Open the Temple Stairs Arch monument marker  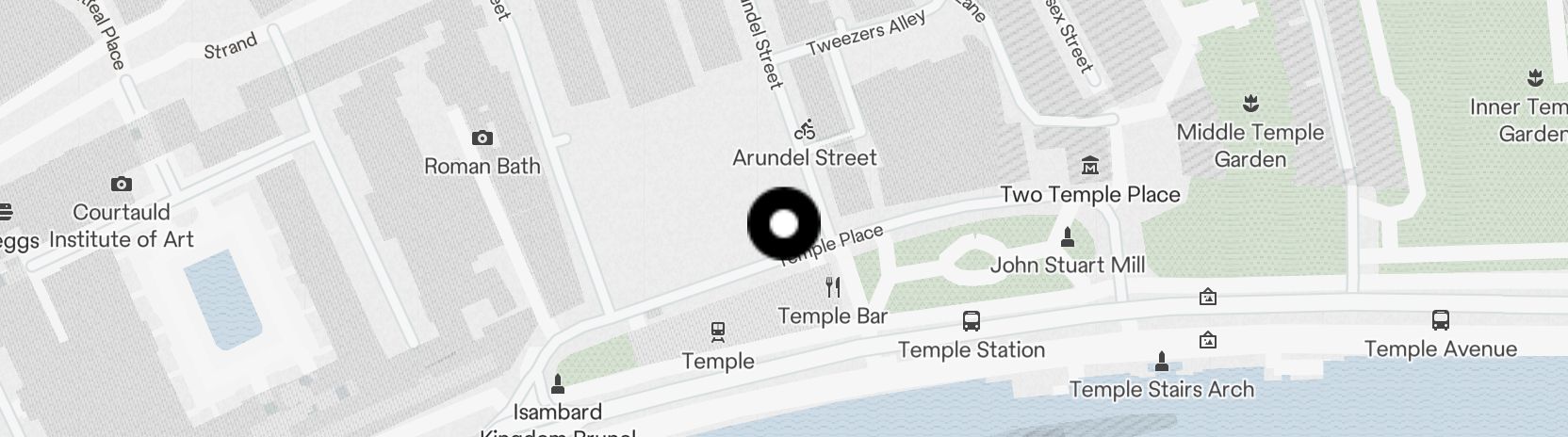pos(1162,361)
